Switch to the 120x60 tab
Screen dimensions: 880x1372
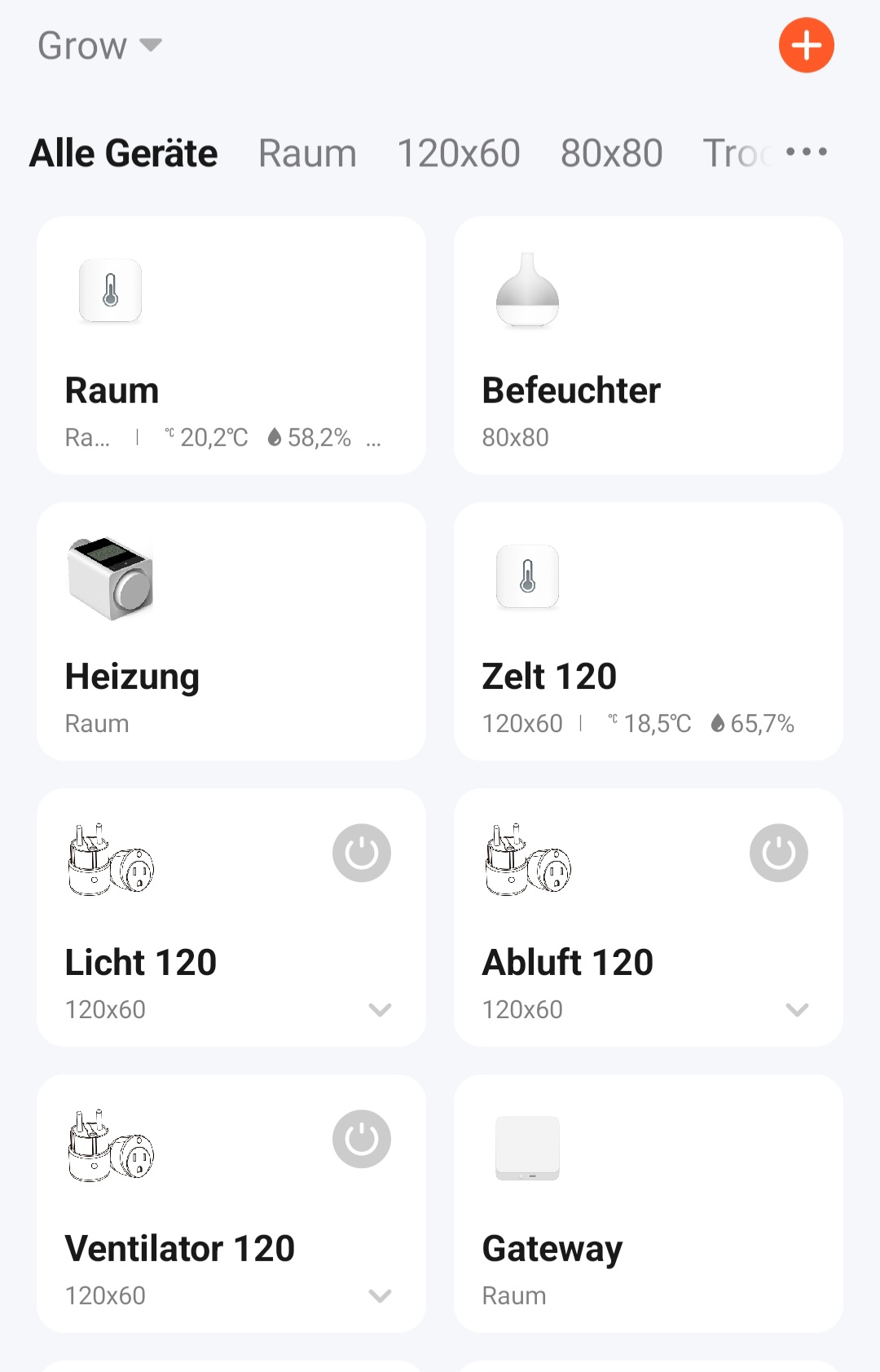[458, 153]
